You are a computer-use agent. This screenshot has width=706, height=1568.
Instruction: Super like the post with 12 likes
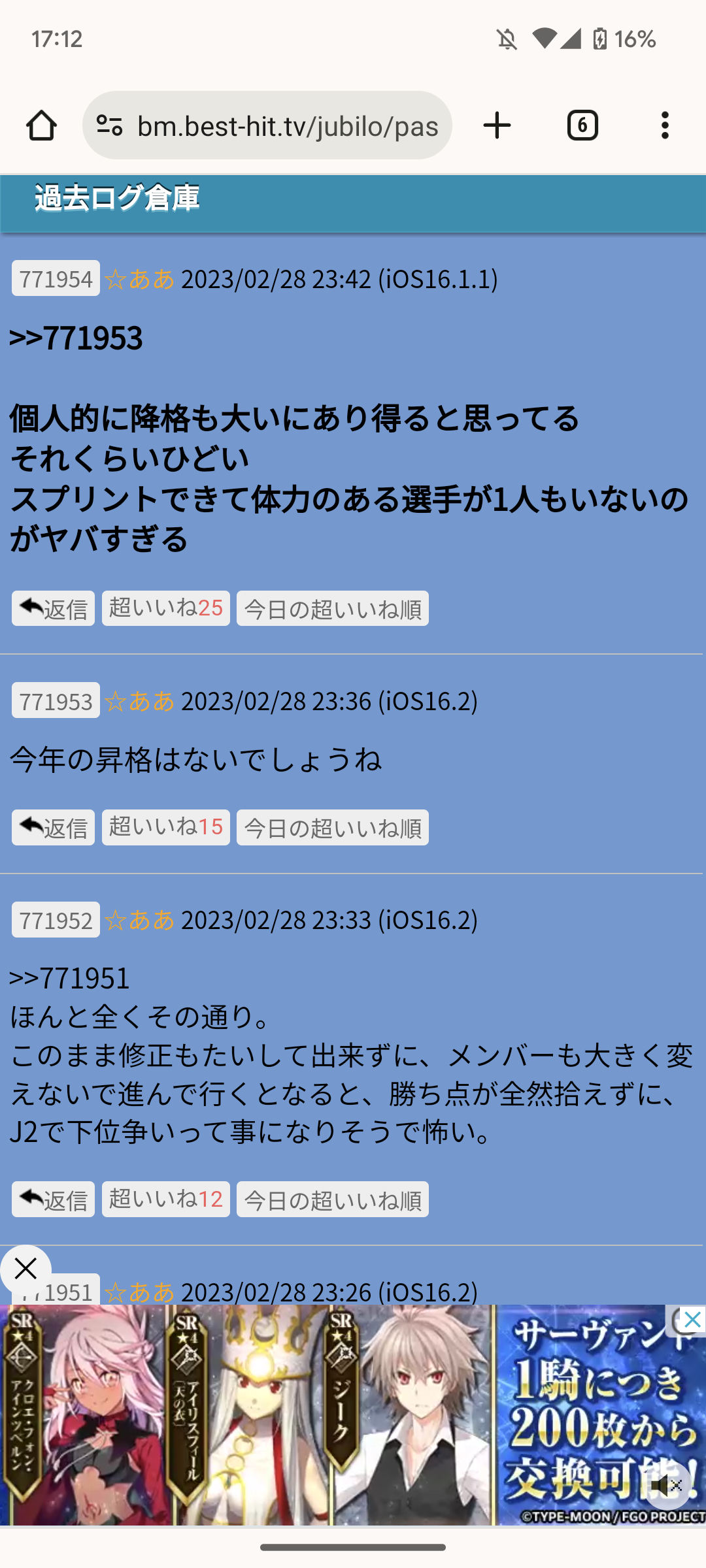click(x=165, y=1199)
